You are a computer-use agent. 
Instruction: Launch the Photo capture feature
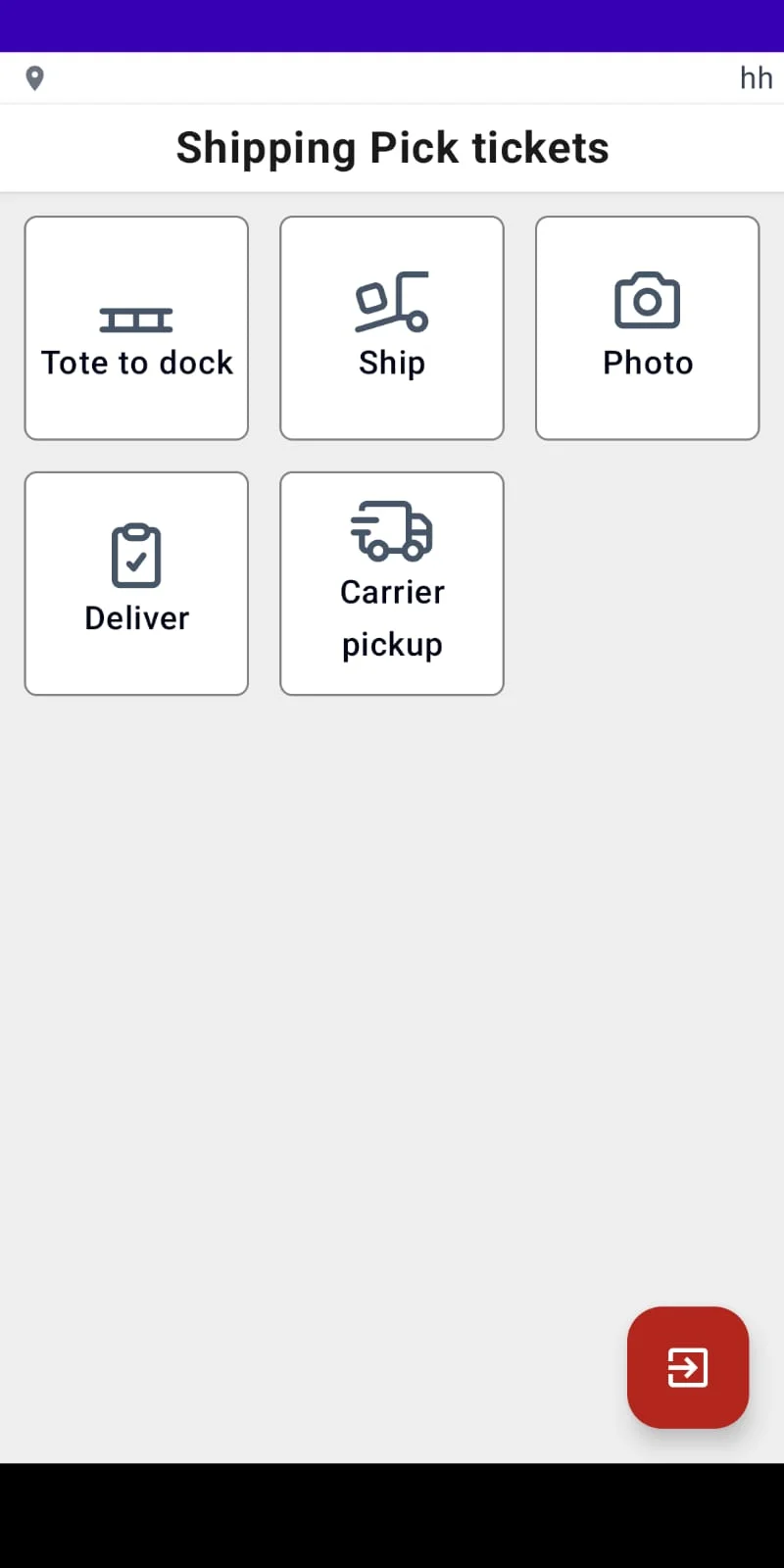point(647,327)
